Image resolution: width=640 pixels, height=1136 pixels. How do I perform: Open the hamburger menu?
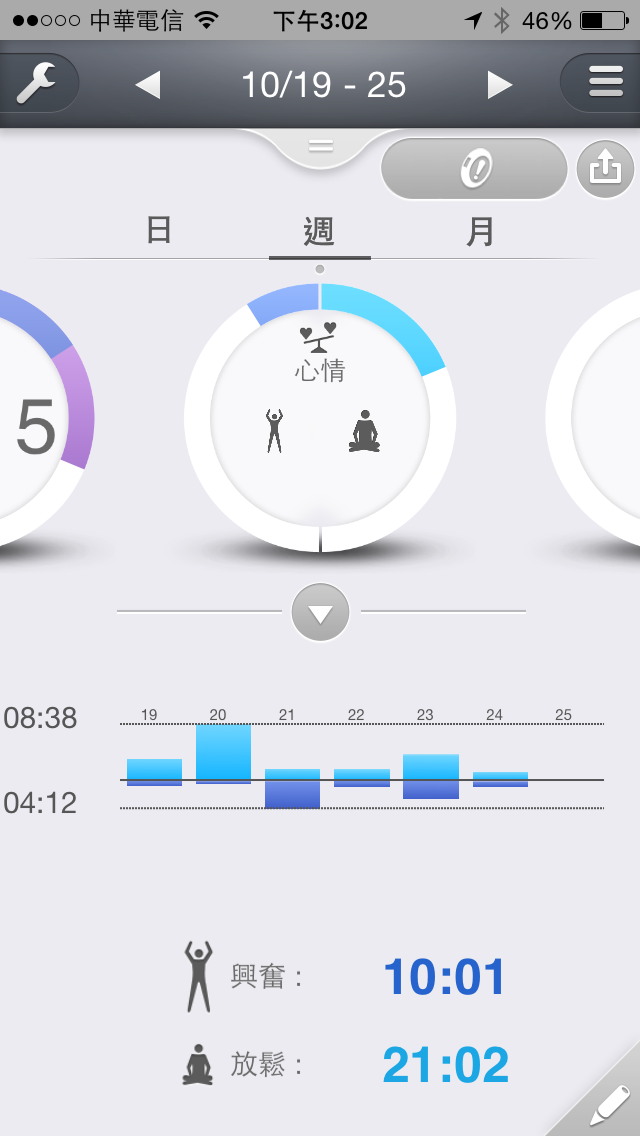tap(603, 83)
